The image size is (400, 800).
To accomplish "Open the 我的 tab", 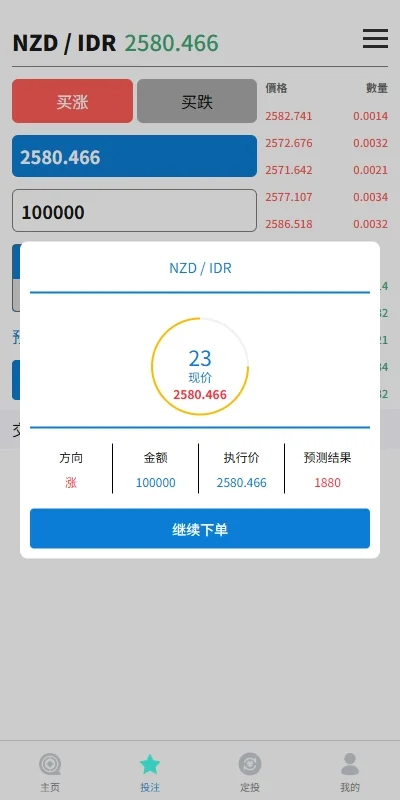I will 350,772.
